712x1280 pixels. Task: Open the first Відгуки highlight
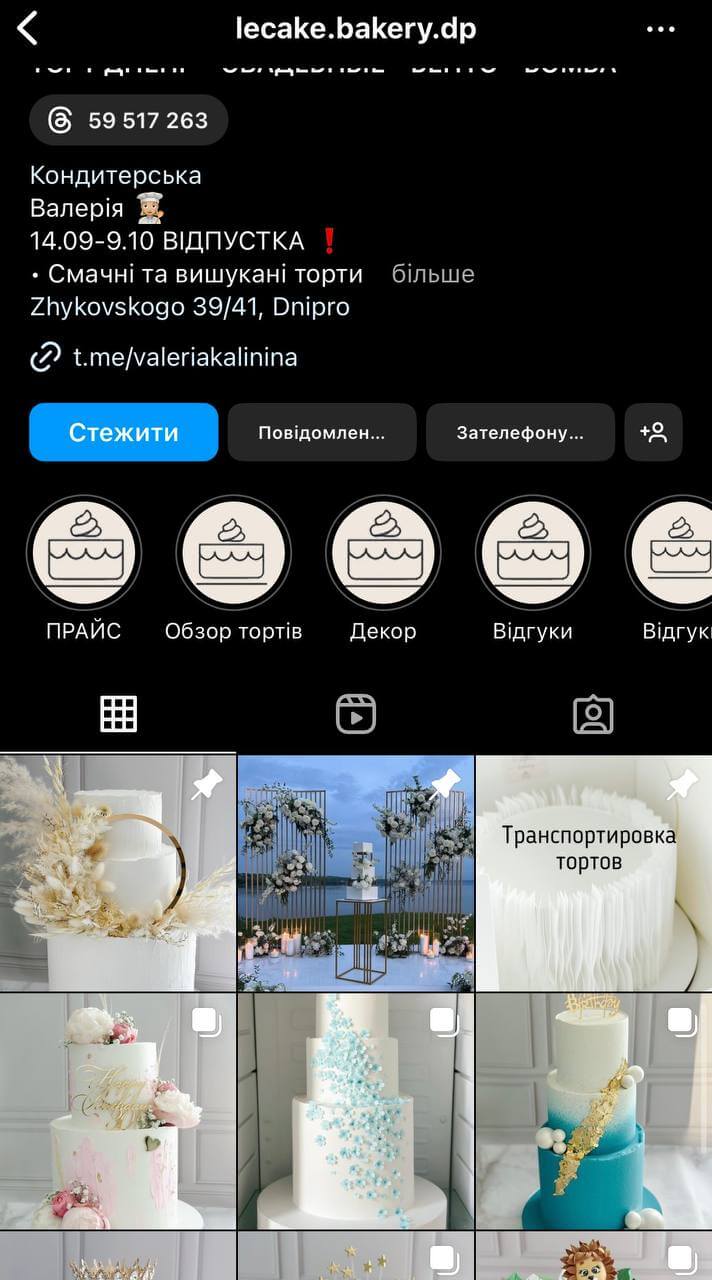(x=532, y=553)
